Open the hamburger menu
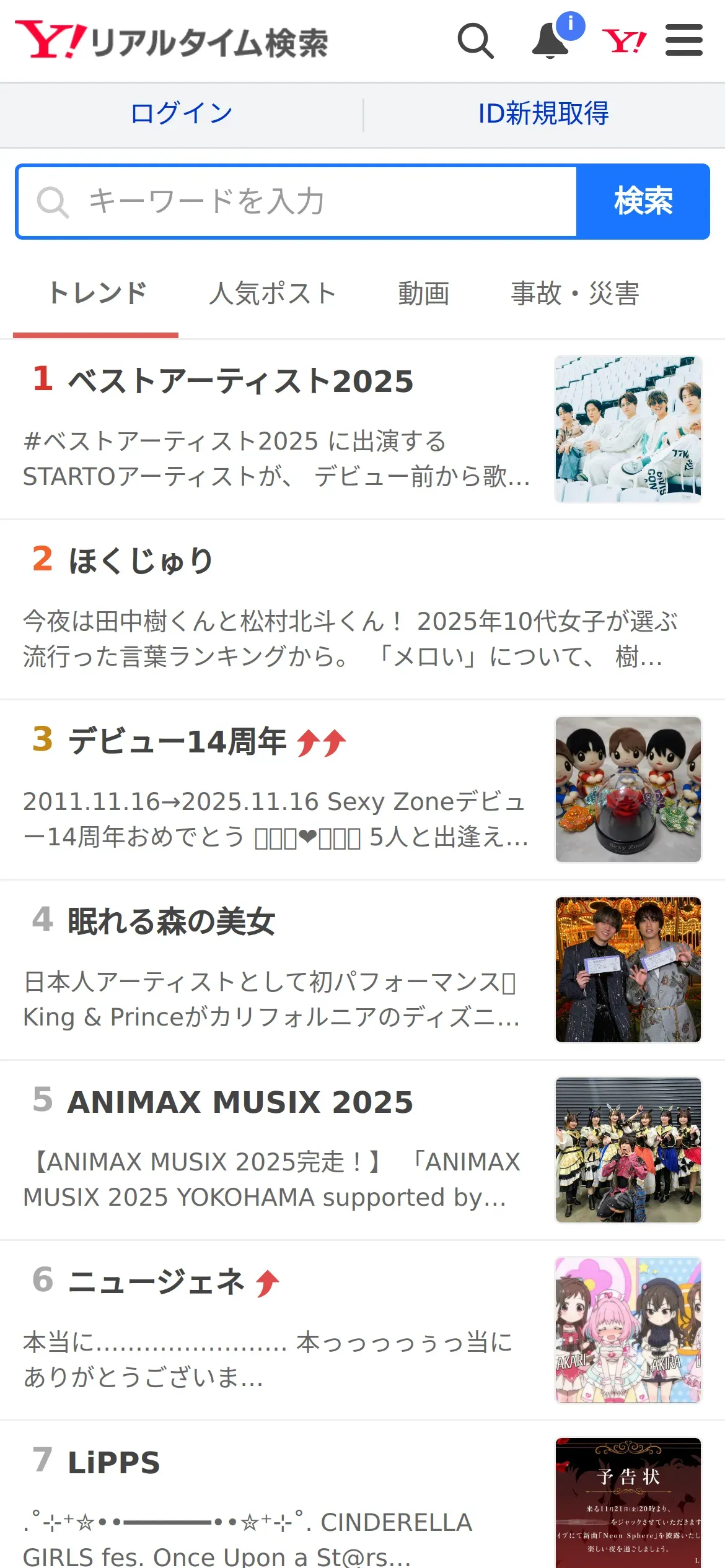The width and height of the screenshot is (725, 1568). [683, 41]
